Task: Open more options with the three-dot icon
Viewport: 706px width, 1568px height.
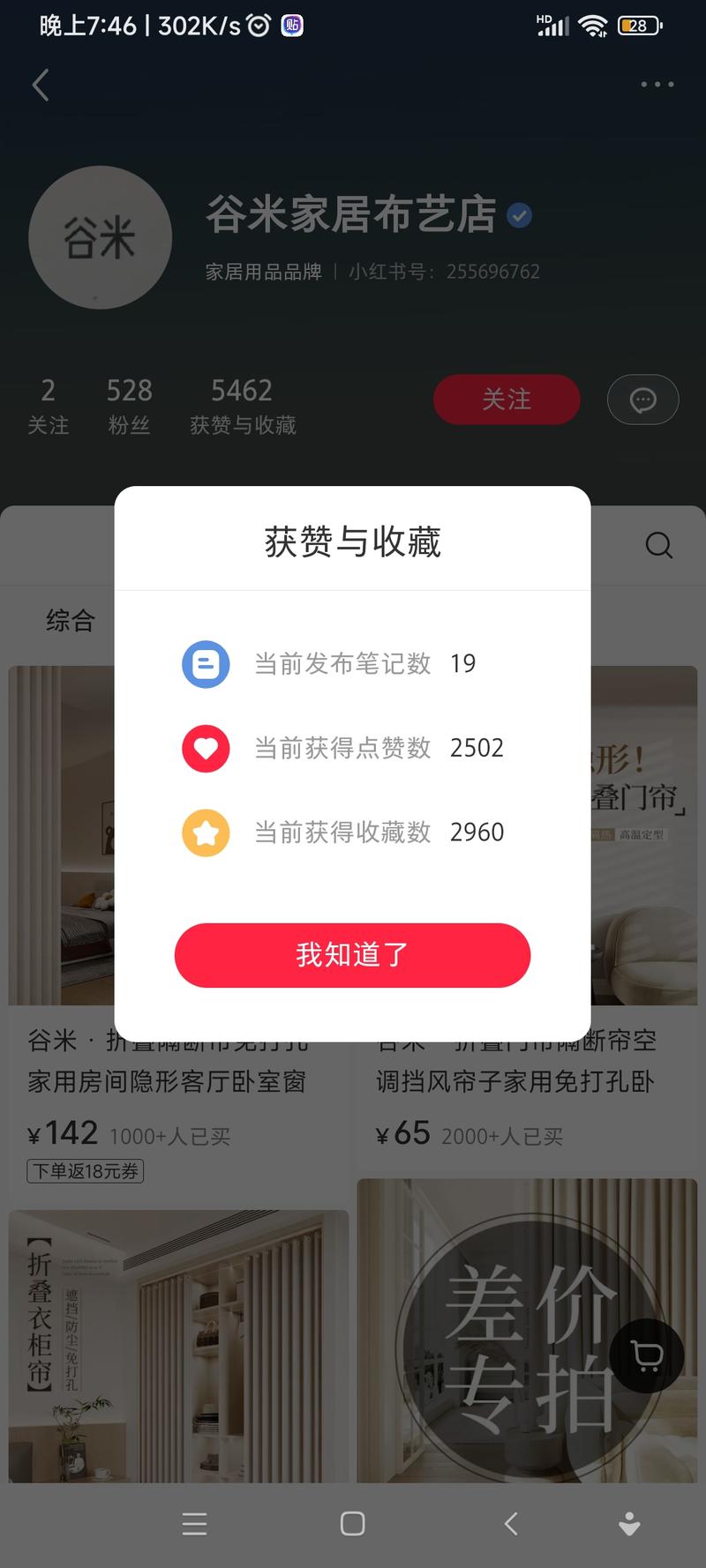Action: pyautogui.click(x=657, y=84)
